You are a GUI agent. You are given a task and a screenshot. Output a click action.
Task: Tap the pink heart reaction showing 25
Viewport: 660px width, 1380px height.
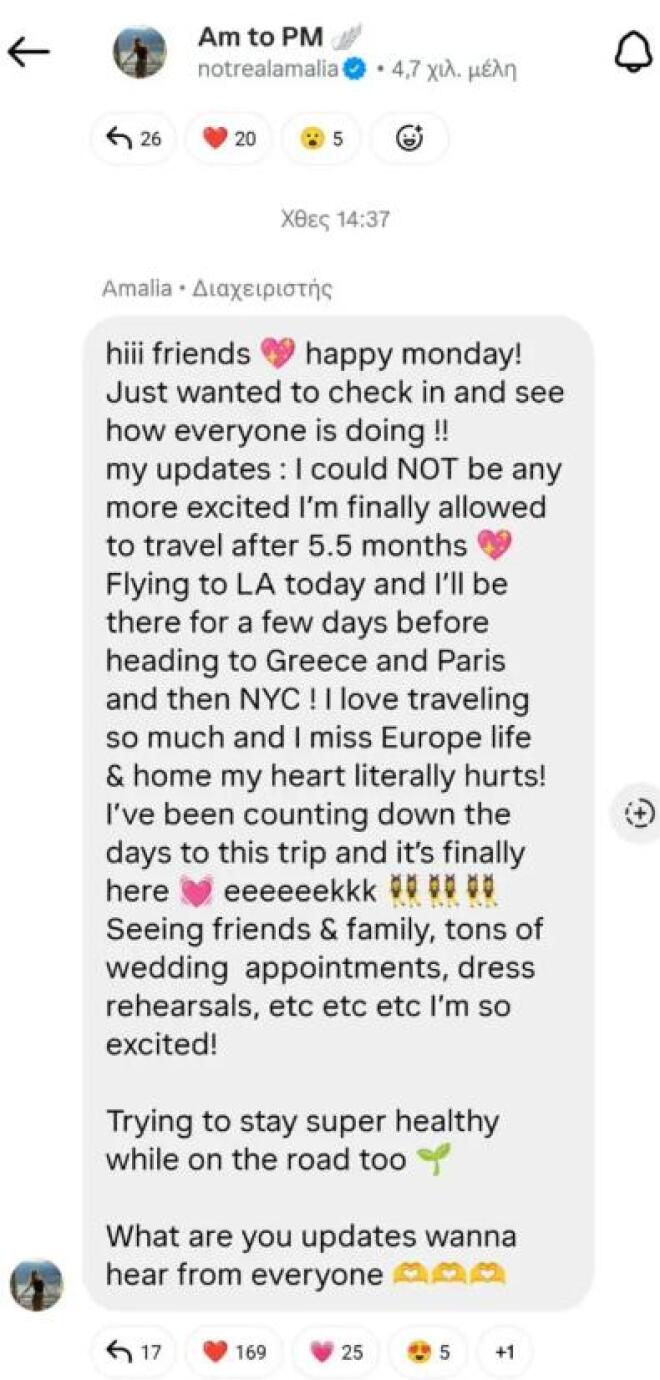[x=336, y=1352]
